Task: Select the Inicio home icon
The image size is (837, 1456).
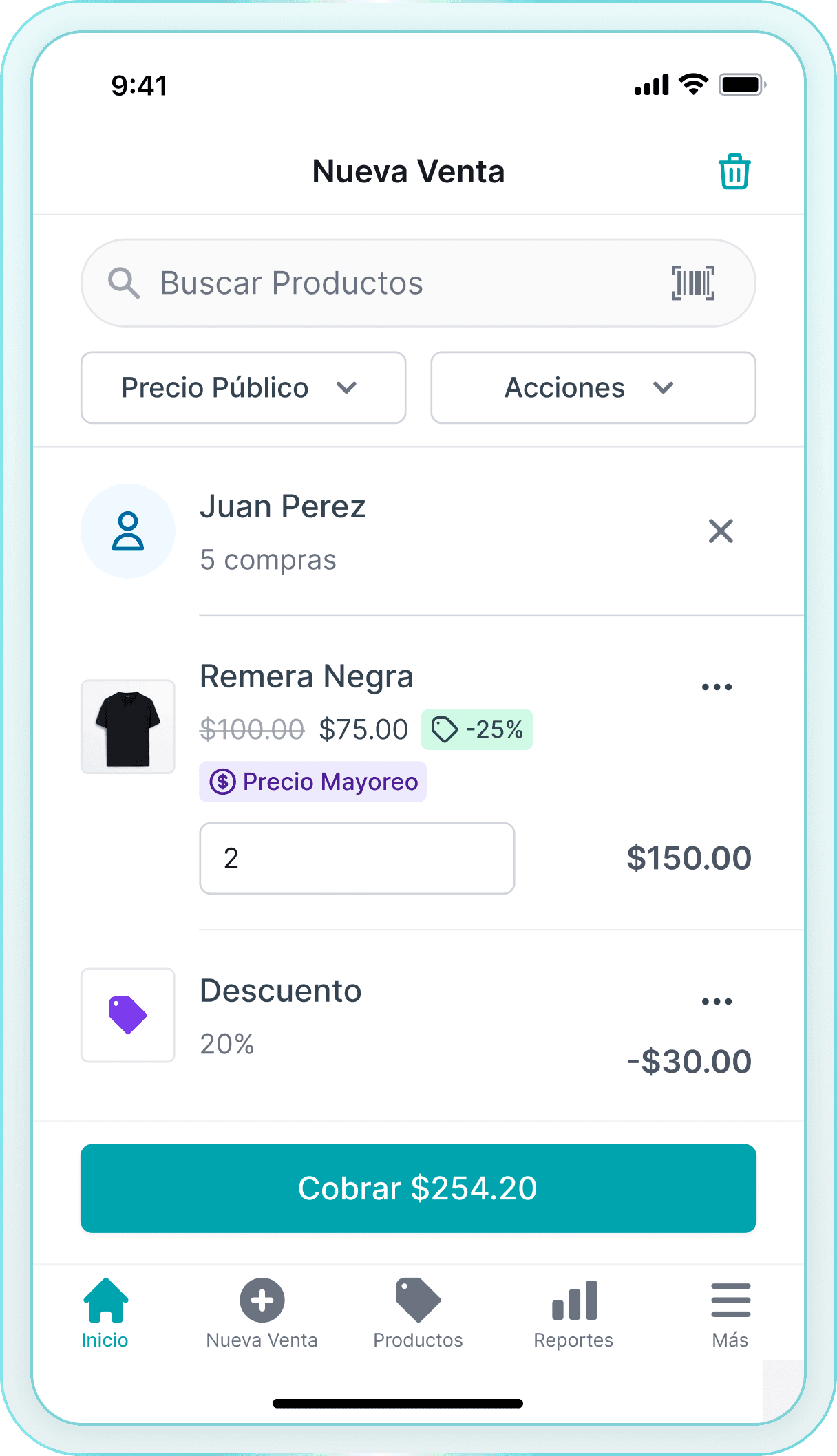Action: (105, 1302)
